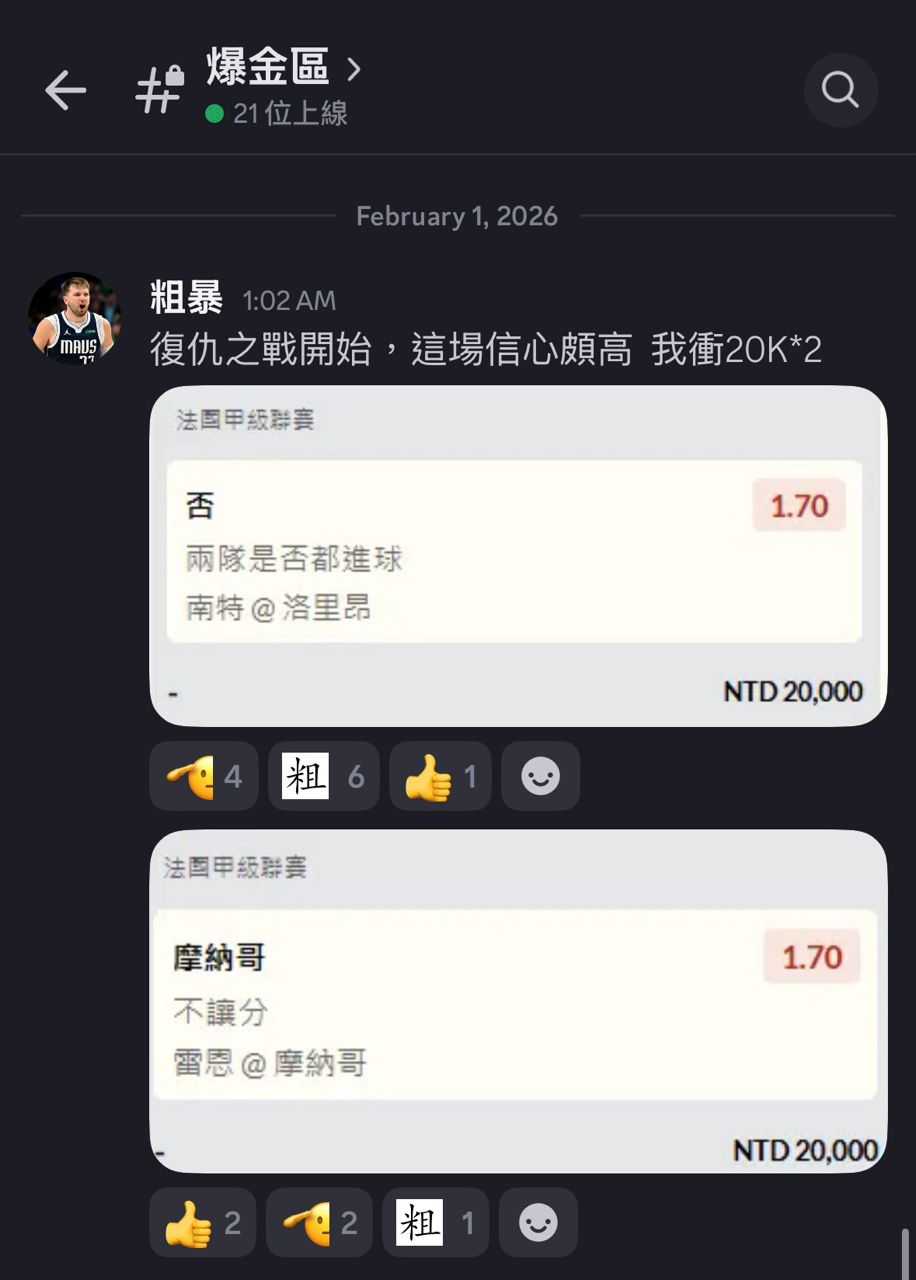Open 粗暴's profile avatar

pos(75,319)
